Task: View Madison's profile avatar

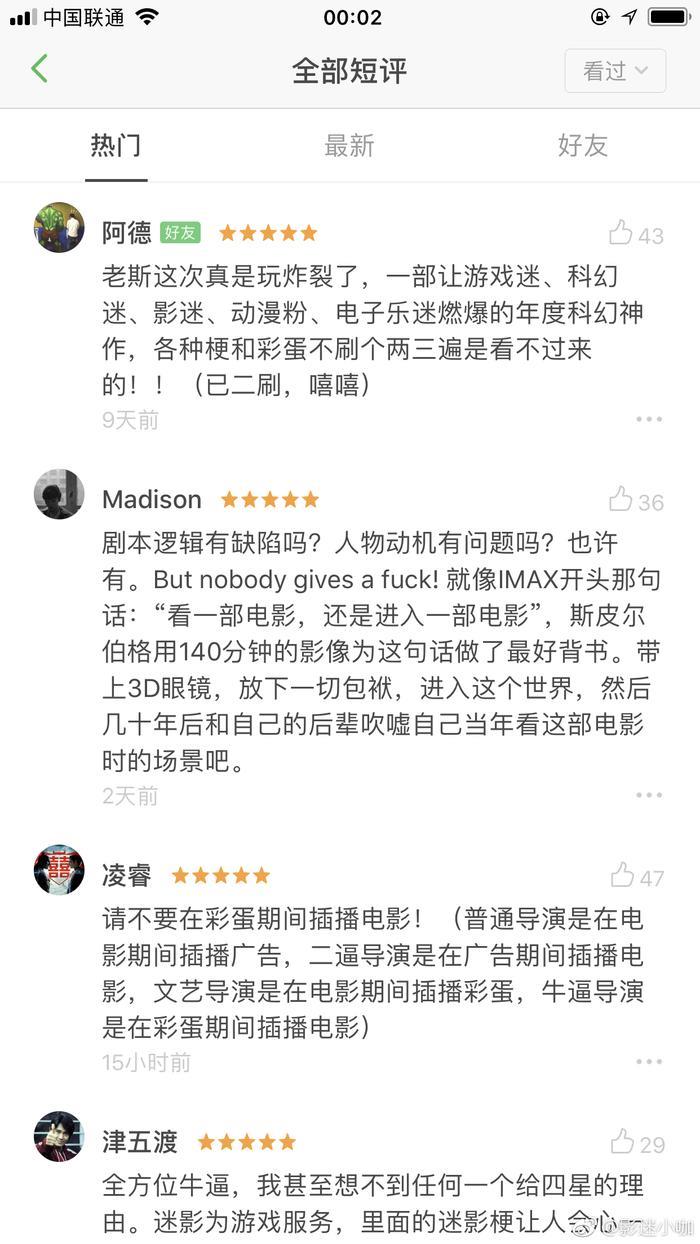Action: tap(59, 494)
